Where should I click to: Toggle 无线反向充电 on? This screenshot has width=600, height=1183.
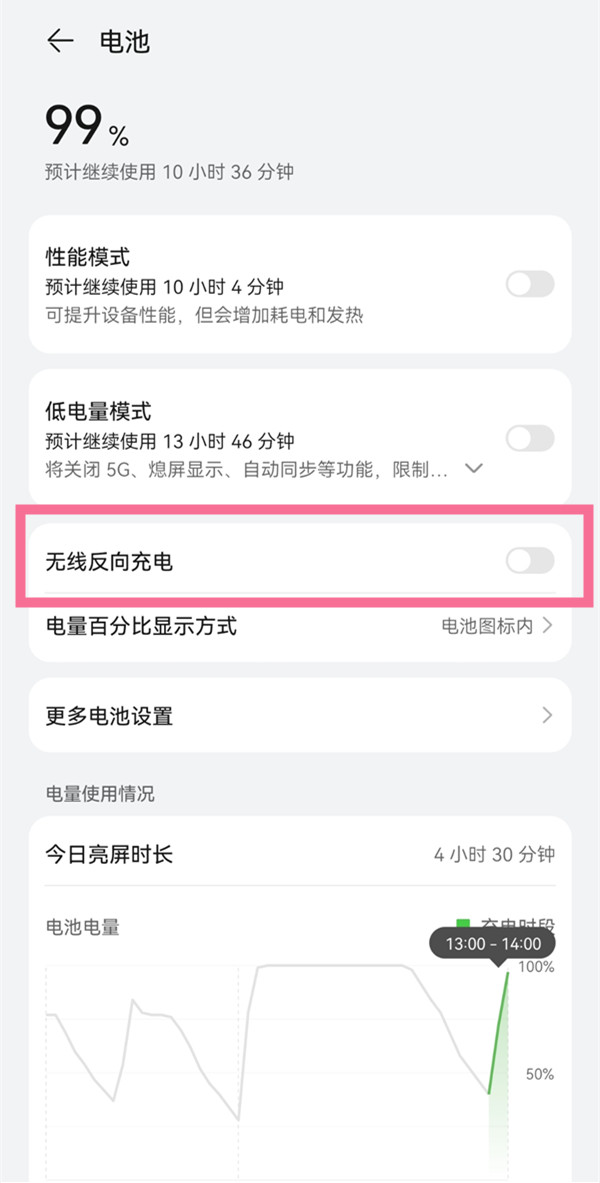pos(529,561)
